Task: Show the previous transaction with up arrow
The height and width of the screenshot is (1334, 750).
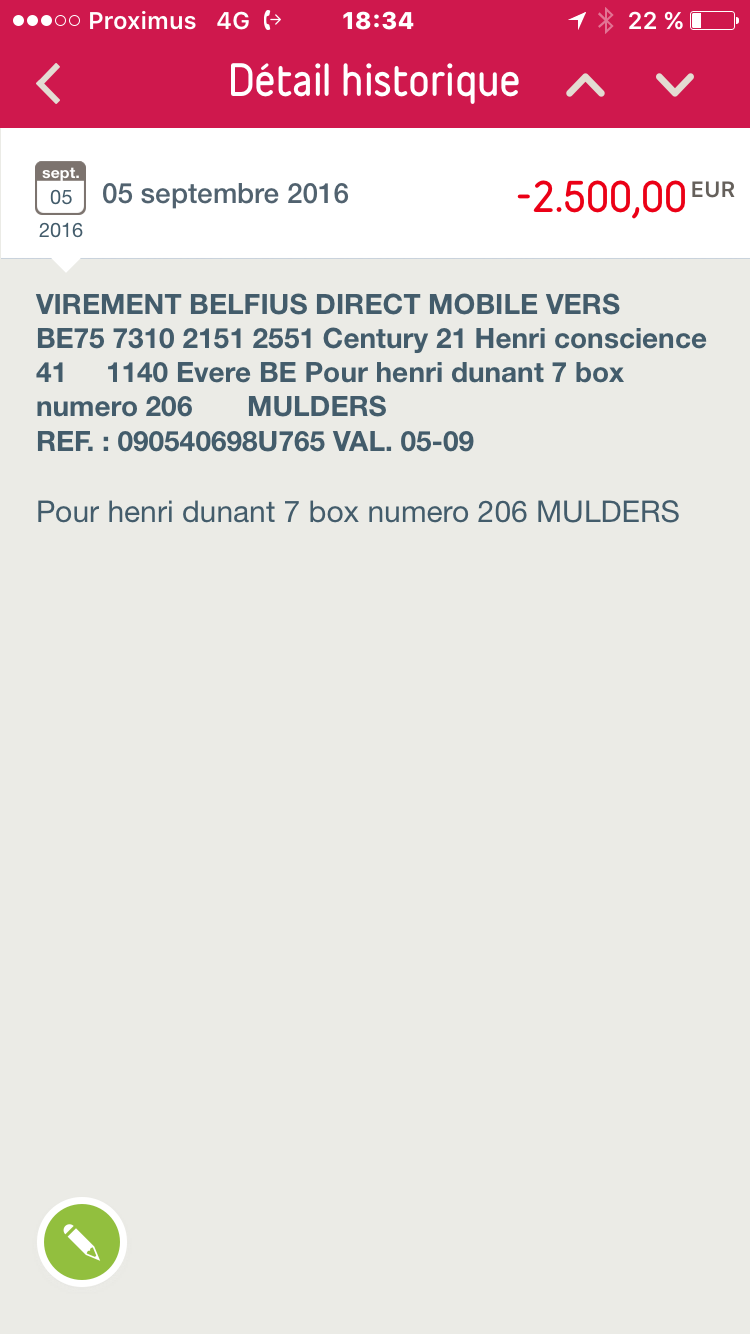Action: pyautogui.click(x=586, y=85)
